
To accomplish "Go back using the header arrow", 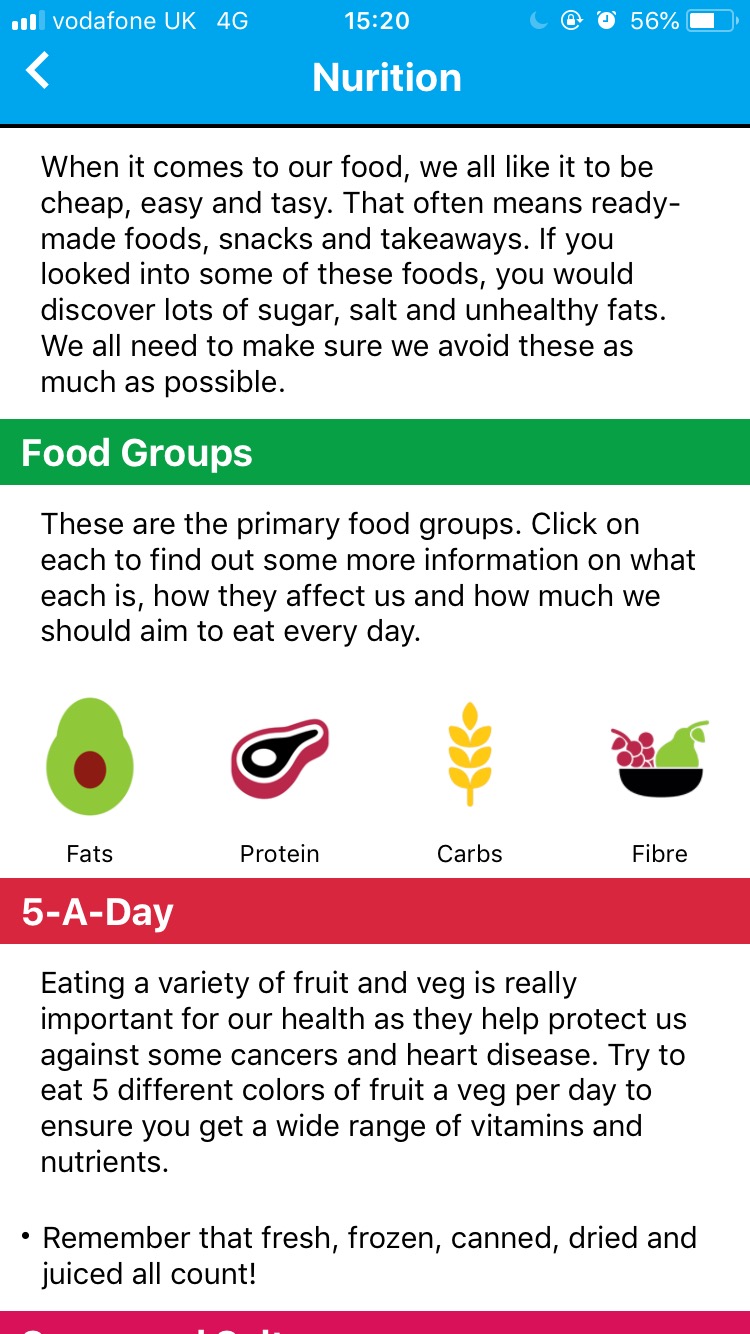I will [38, 72].
